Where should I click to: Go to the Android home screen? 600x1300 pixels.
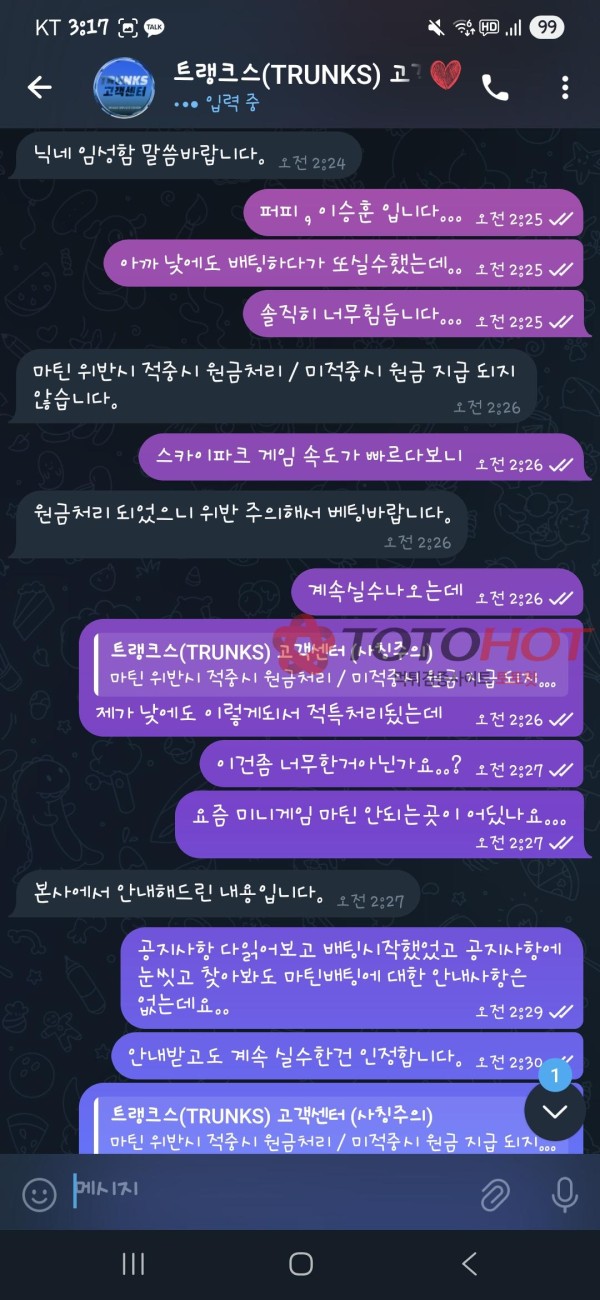(x=300, y=1264)
